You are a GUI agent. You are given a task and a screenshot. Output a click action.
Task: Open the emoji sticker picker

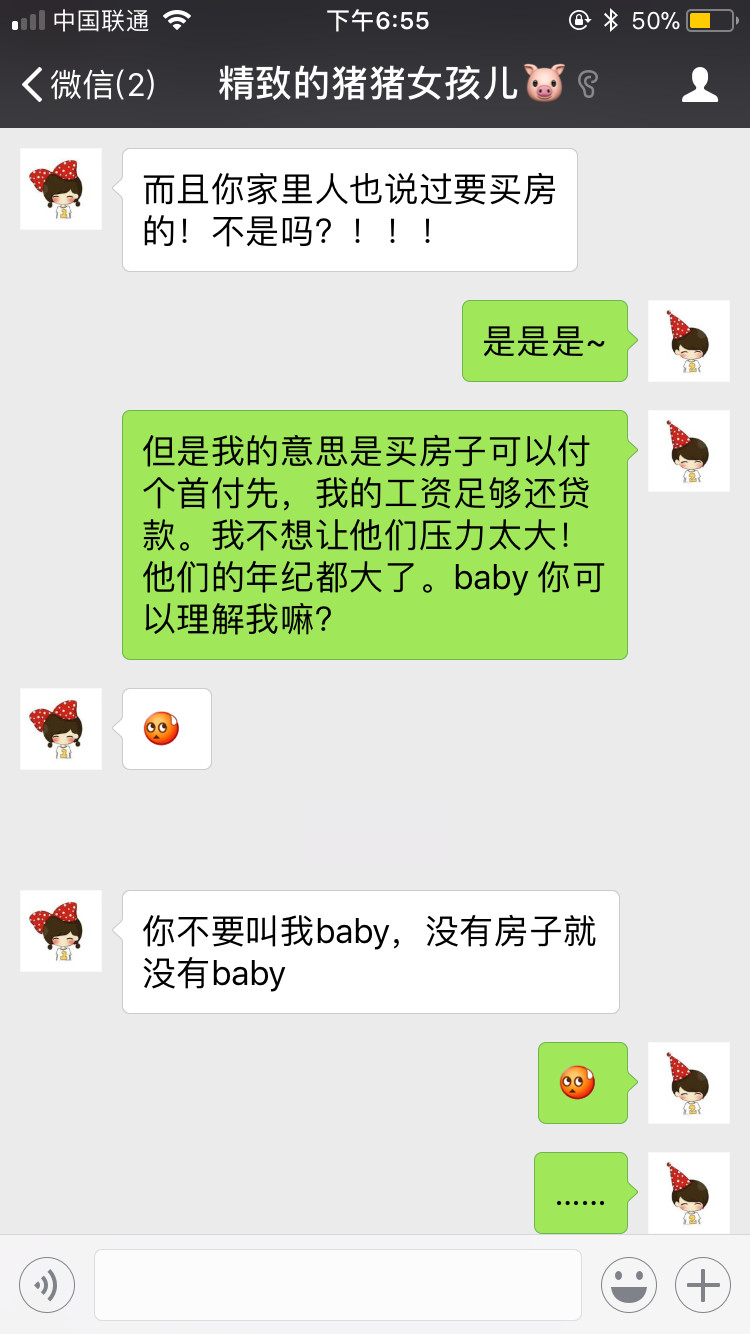(x=628, y=1284)
